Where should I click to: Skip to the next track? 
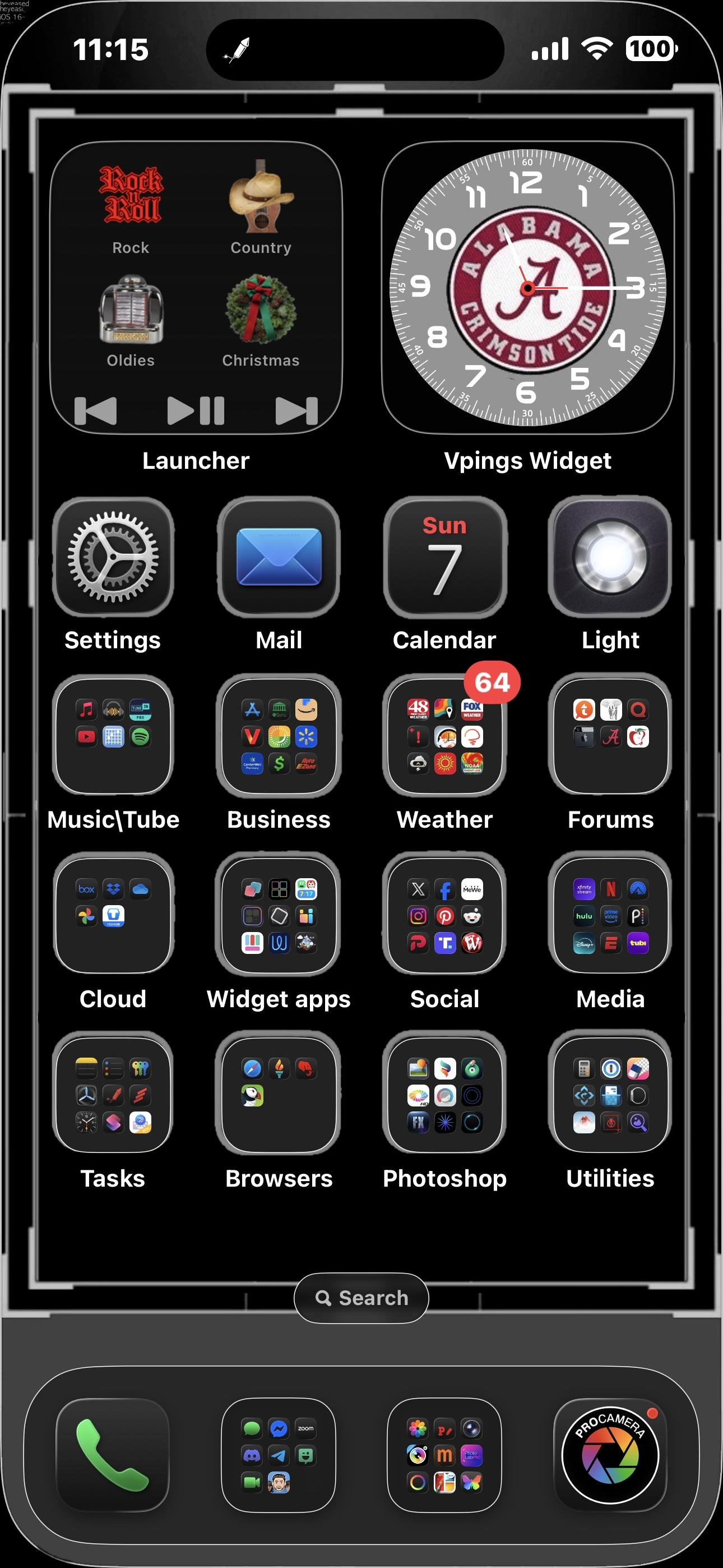tap(296, 411)
